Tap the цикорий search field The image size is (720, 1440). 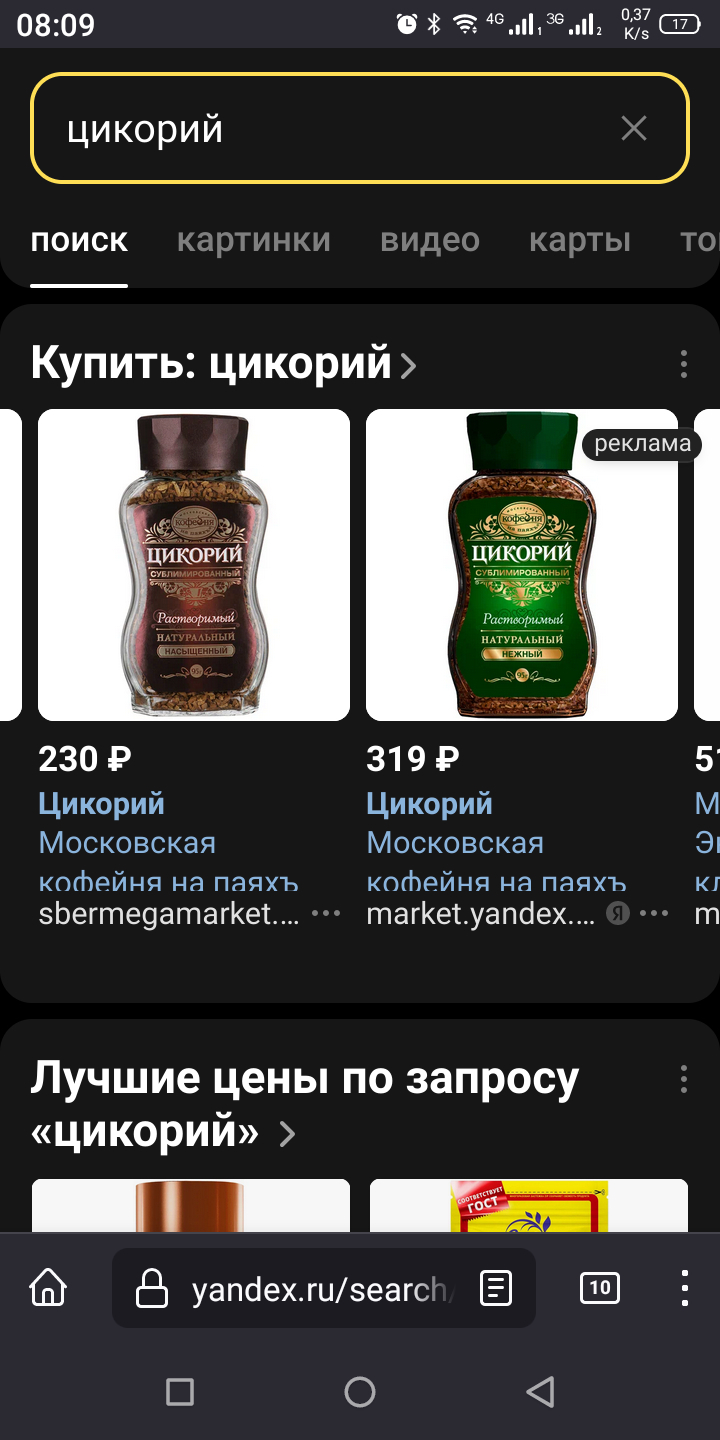(x=330, y=129)
